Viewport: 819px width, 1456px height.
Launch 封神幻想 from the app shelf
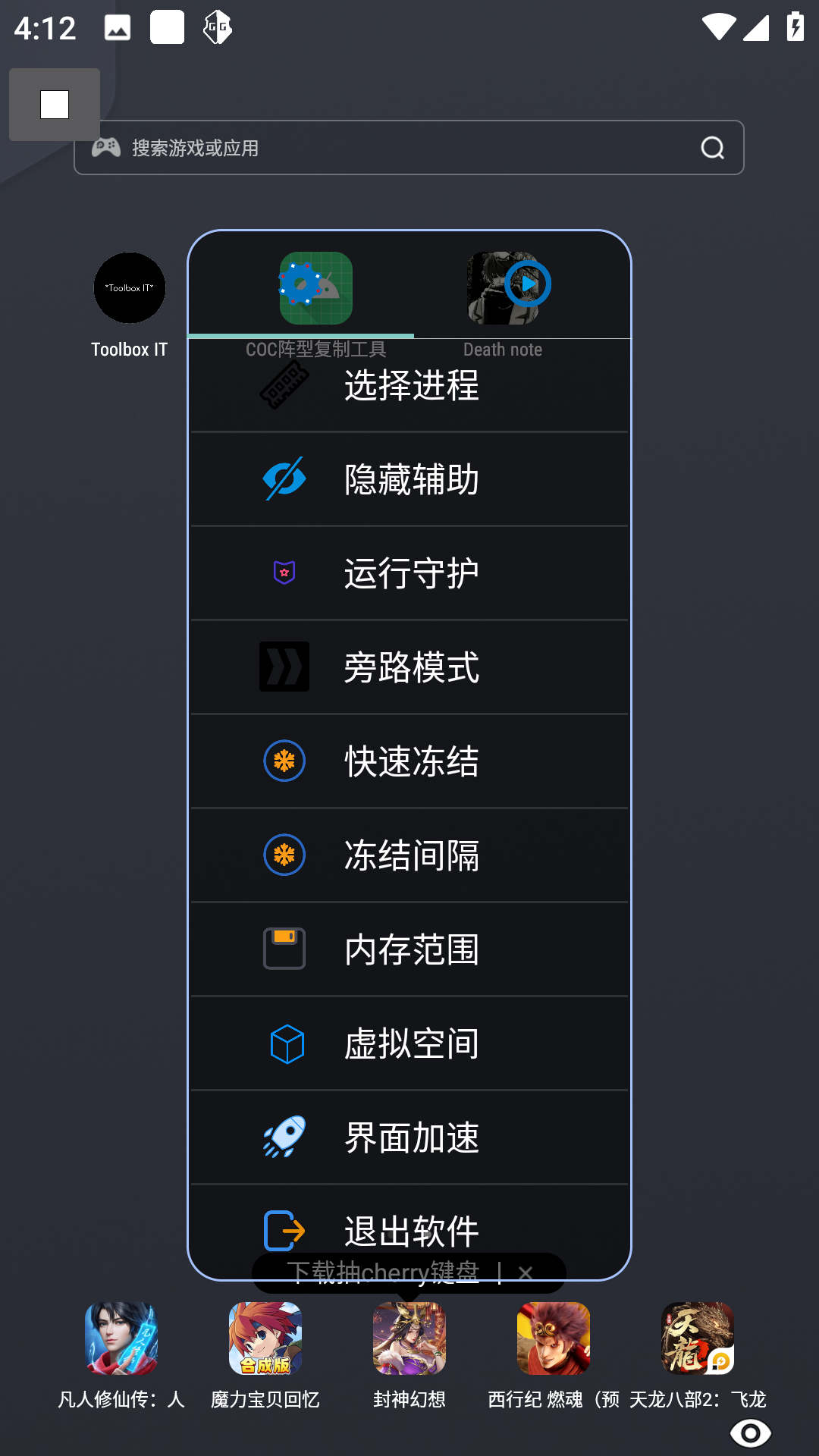coord(409,1338)
